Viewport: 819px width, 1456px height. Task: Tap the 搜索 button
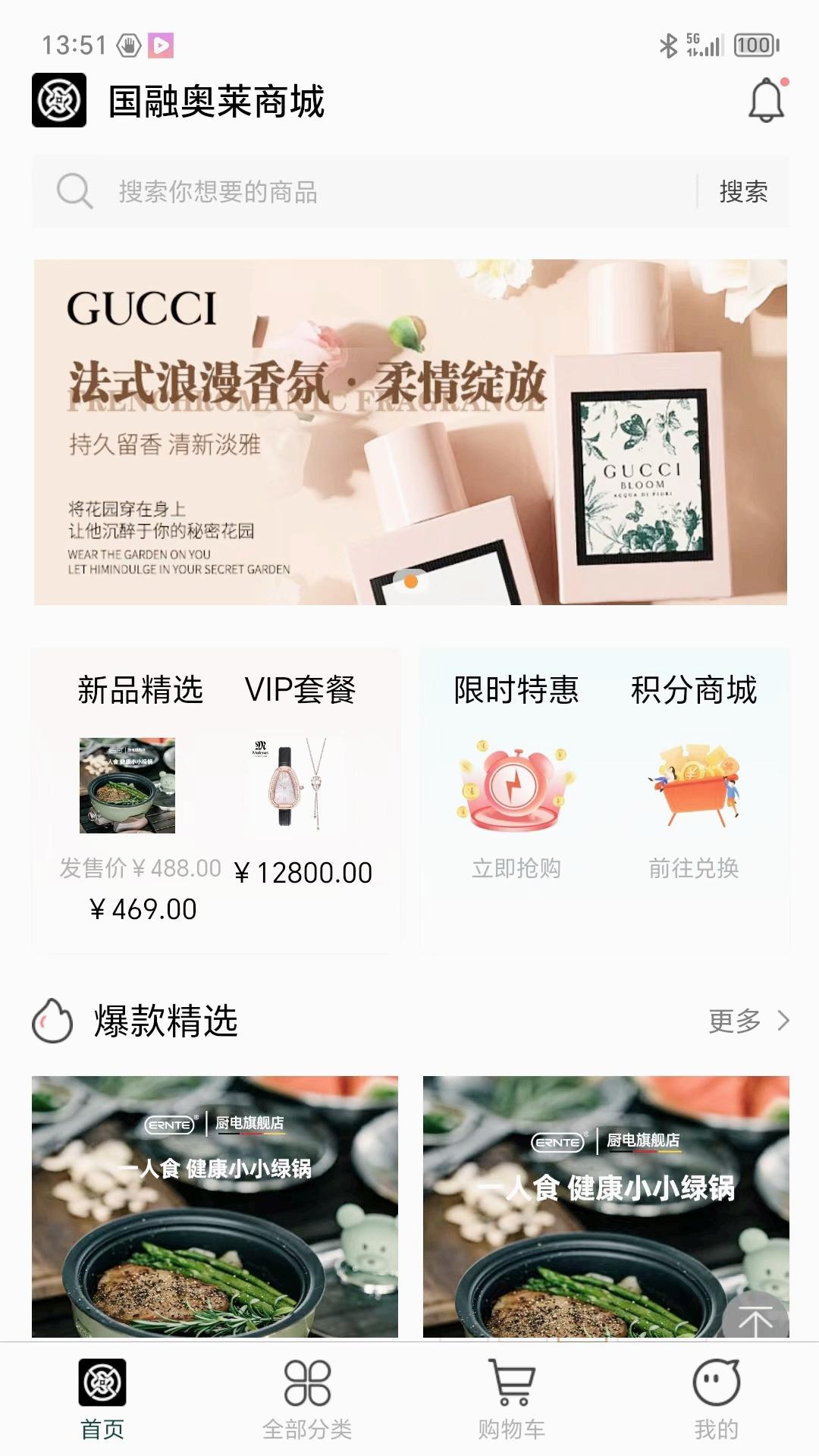click(x=743, y=192)
